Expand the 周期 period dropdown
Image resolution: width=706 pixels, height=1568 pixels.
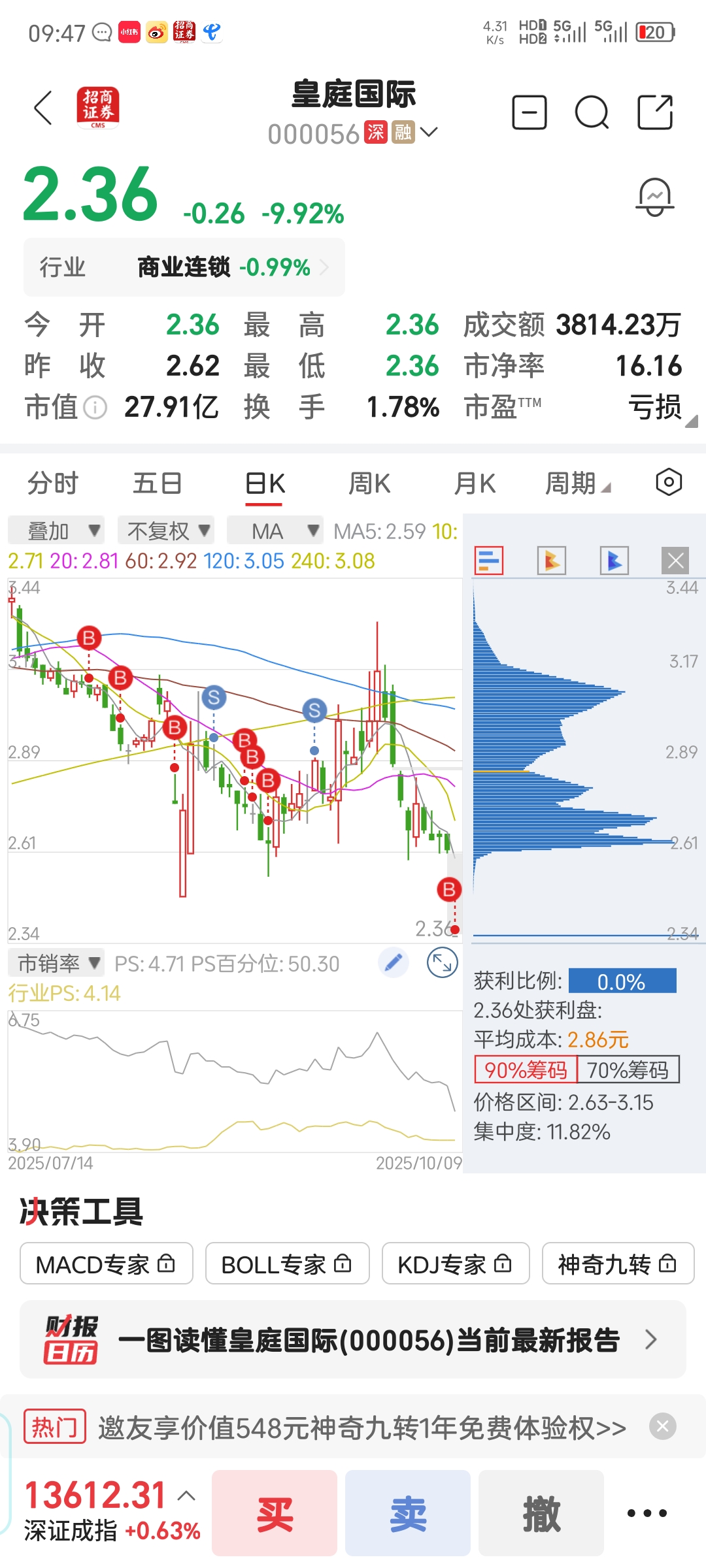pos(577,484)
